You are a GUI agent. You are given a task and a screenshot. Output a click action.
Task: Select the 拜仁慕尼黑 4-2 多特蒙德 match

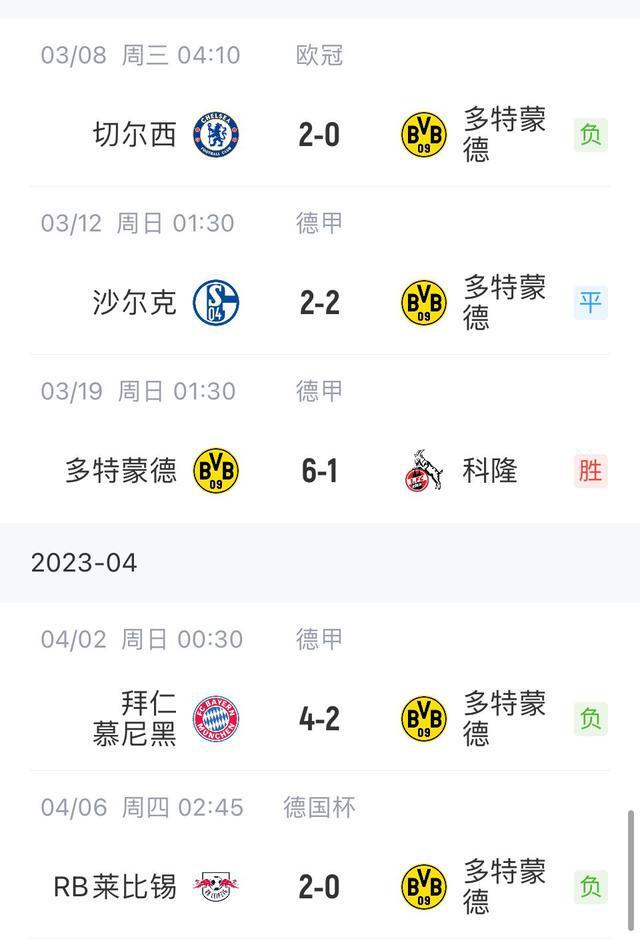point(319,718)
